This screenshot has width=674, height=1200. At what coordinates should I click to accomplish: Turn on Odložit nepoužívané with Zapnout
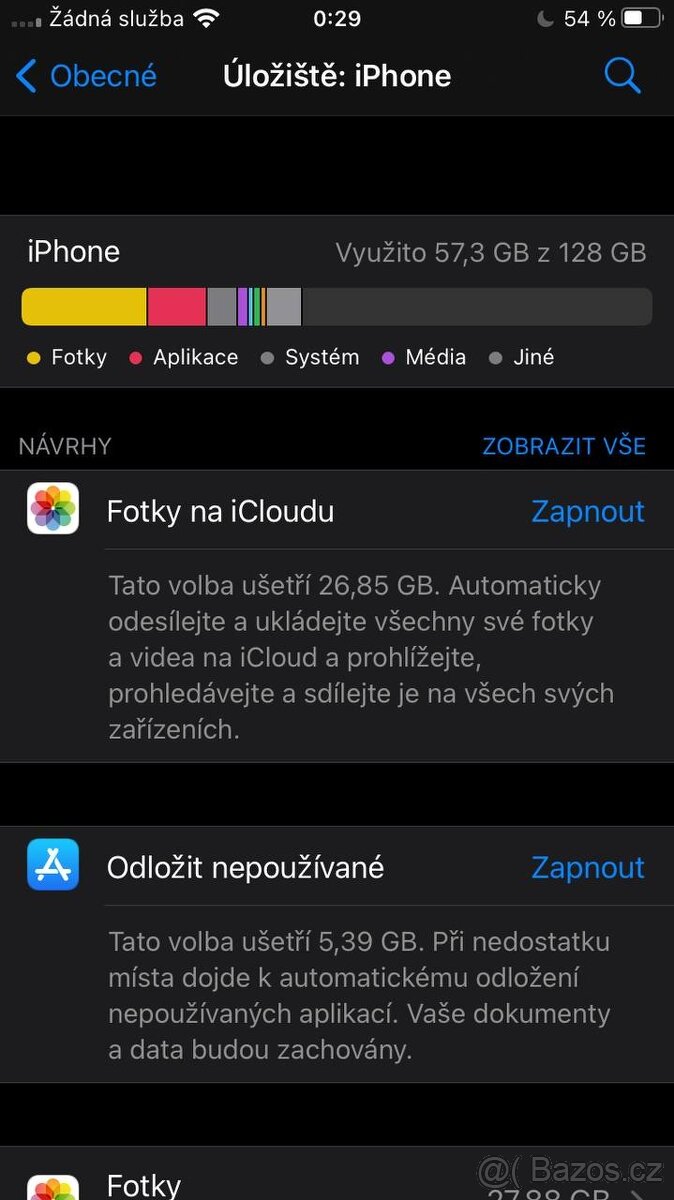click(x=587, y=867)
